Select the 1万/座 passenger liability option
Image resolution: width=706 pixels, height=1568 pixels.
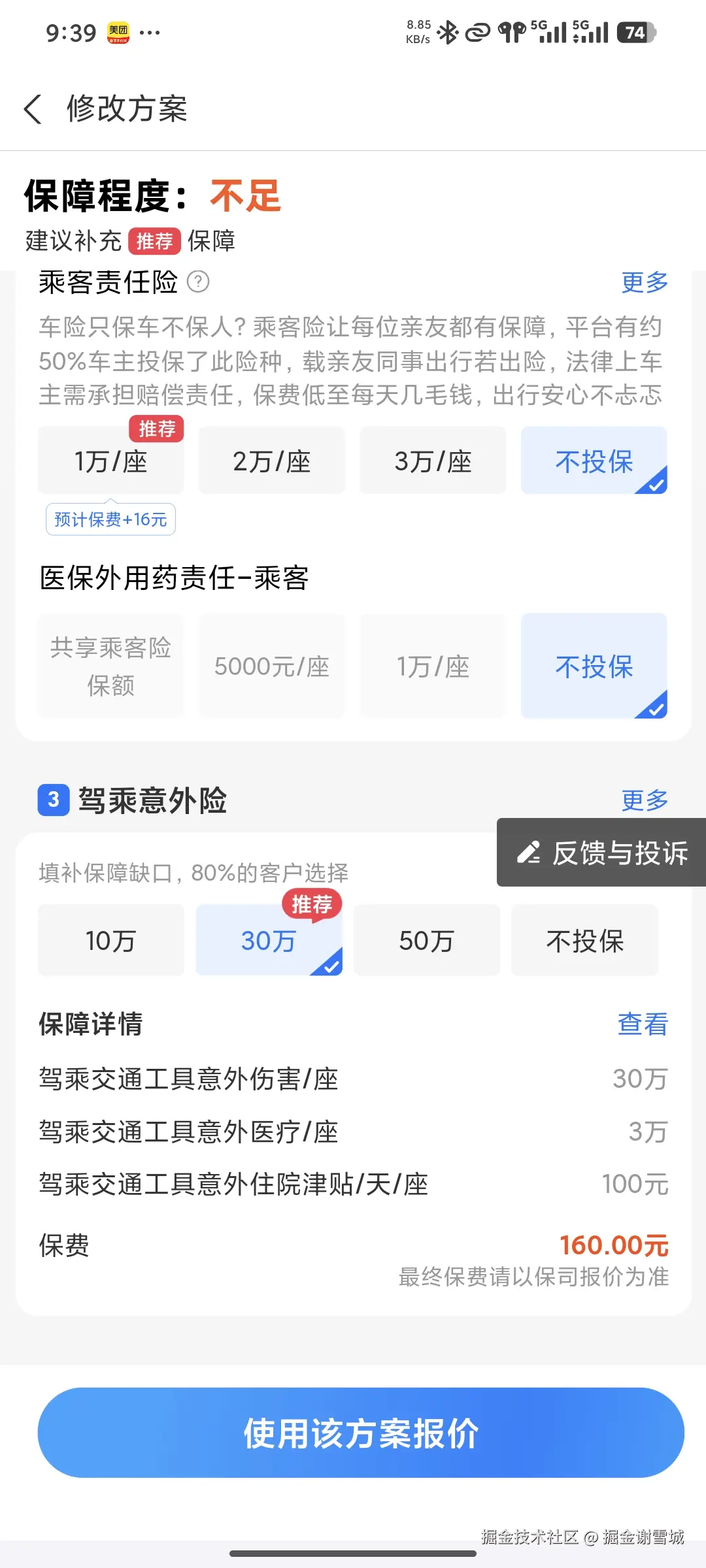110,461
